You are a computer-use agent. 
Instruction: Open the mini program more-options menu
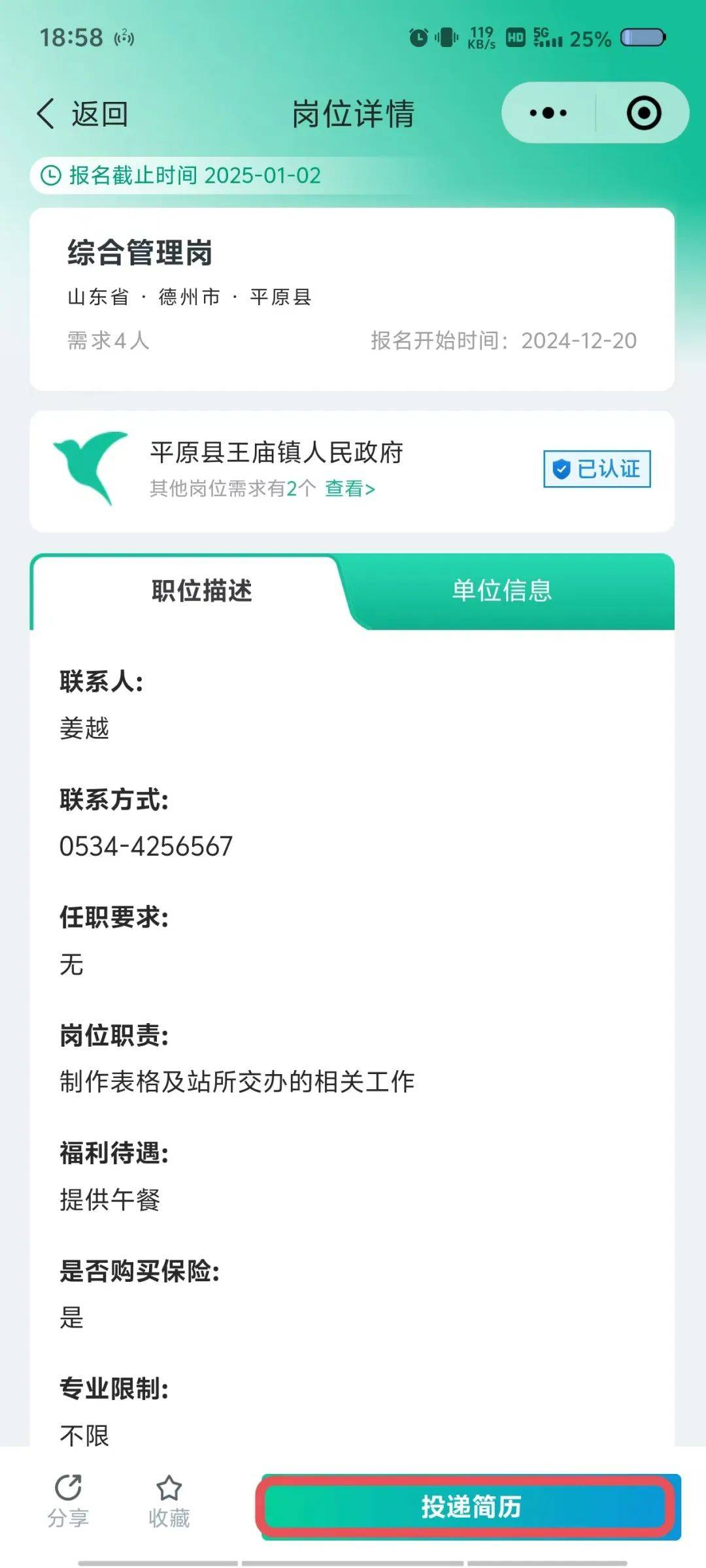[548, 113]
